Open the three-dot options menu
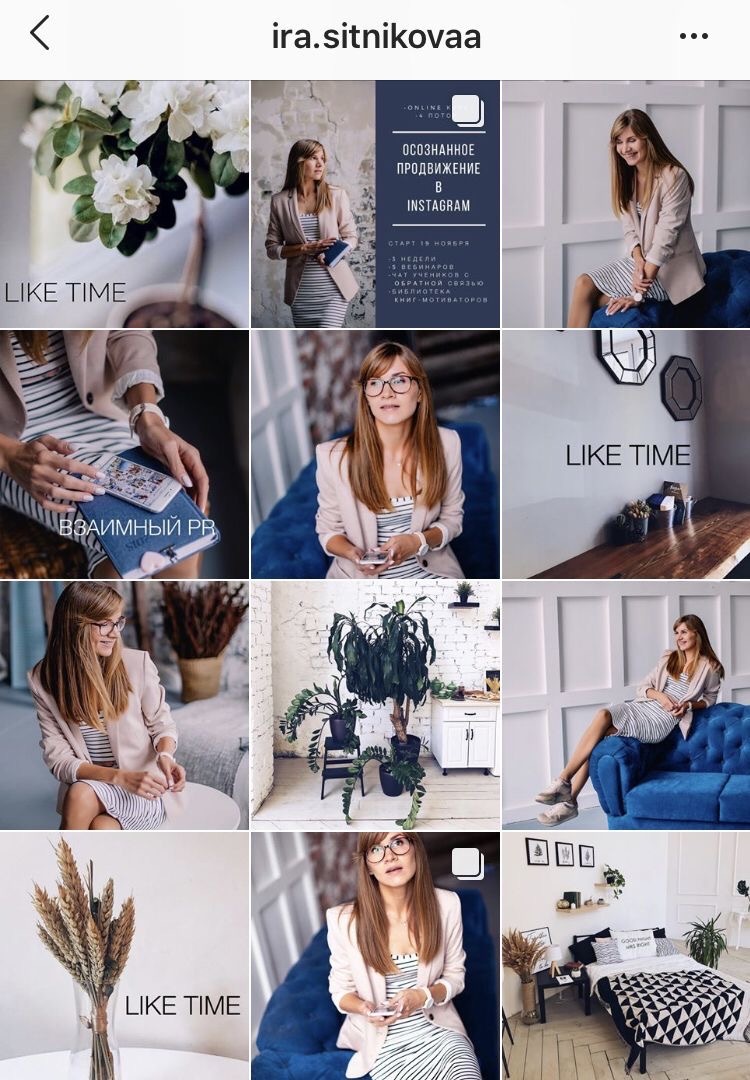 point(693,36)
